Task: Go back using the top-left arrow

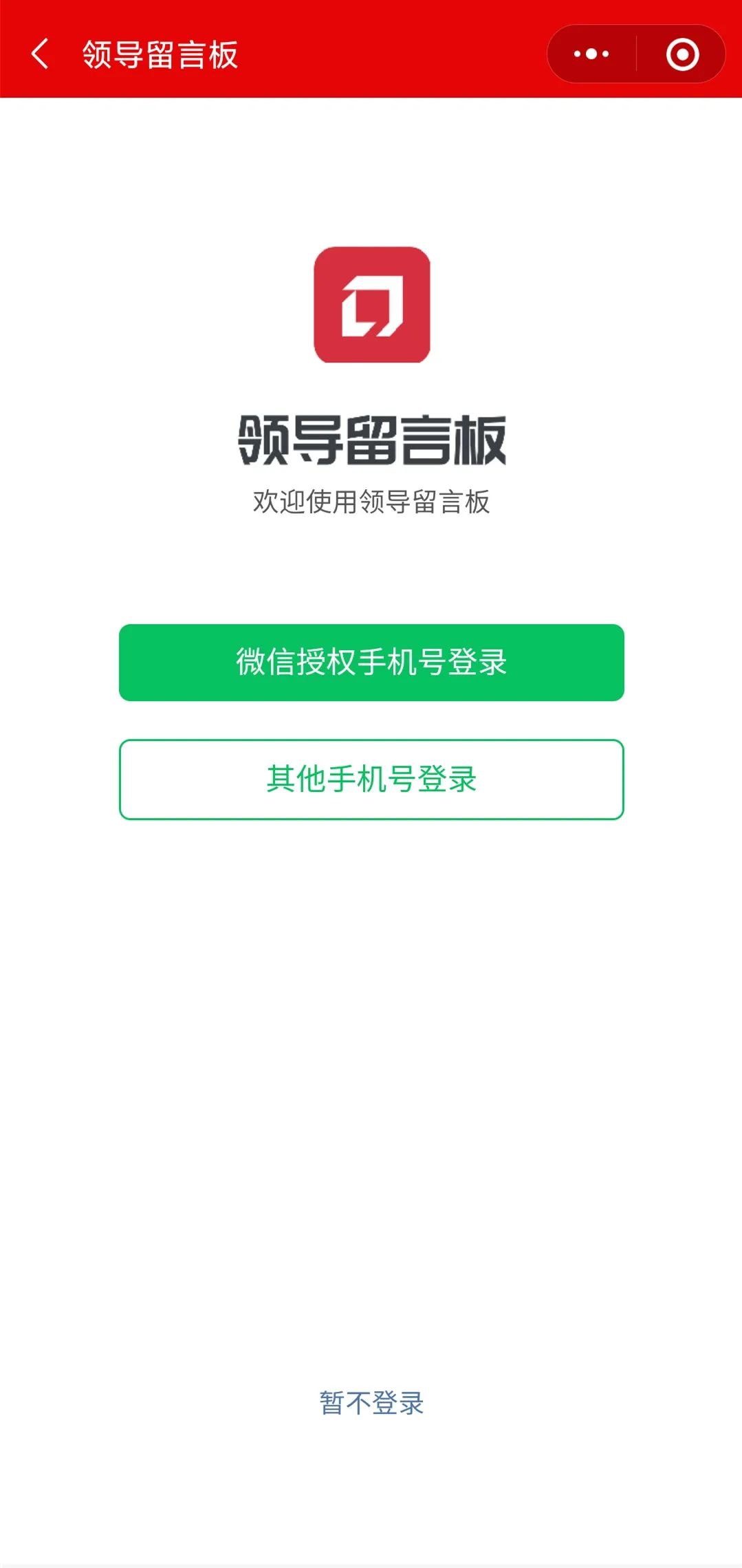Action: pyautogui.click(x=40, y=54)
